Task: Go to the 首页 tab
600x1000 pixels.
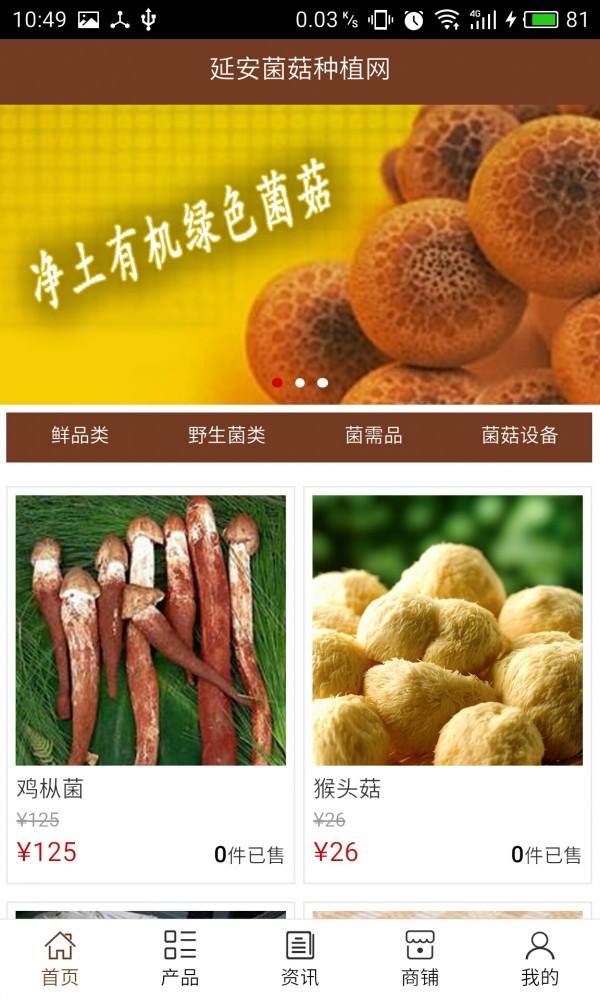Action: (60, 959)
